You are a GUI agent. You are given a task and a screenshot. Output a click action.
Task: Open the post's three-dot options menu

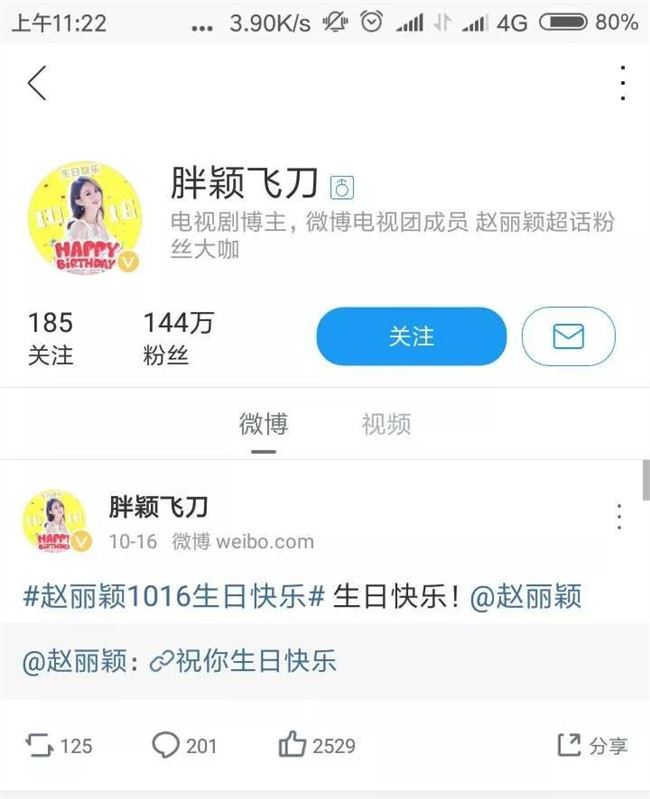(x=619, y=516)
